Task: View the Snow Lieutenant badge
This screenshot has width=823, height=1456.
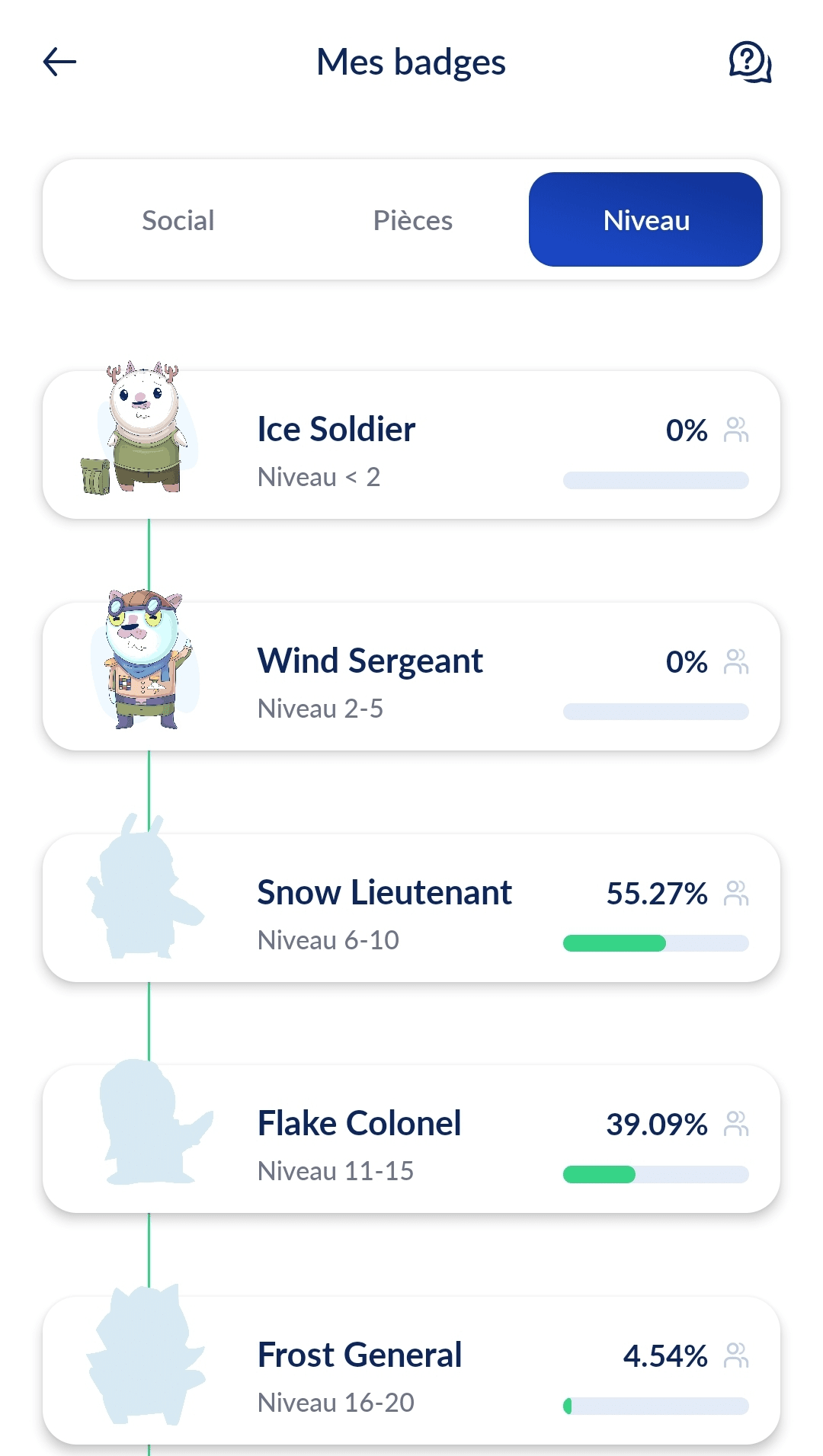Action: [x=411, y=908]
